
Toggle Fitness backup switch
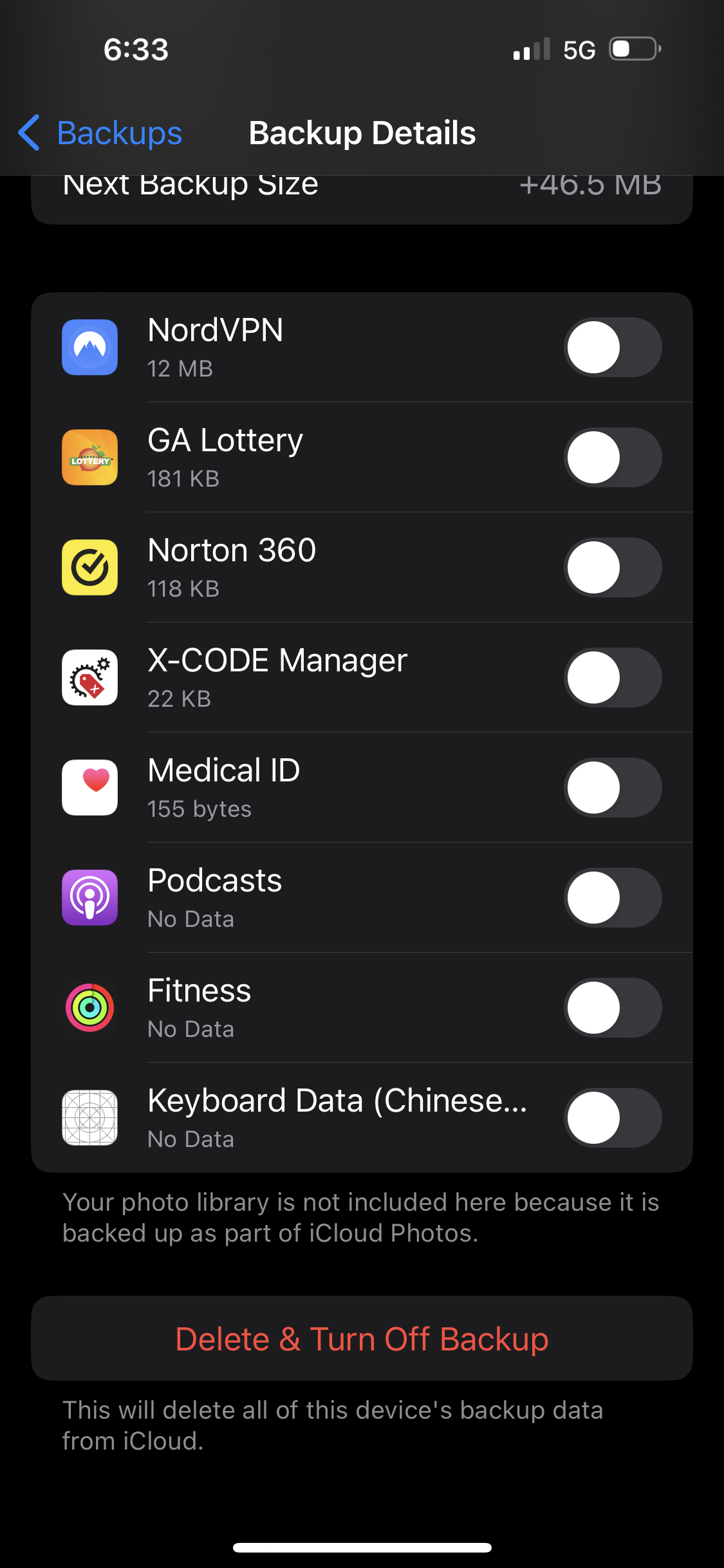[612, 1008]
